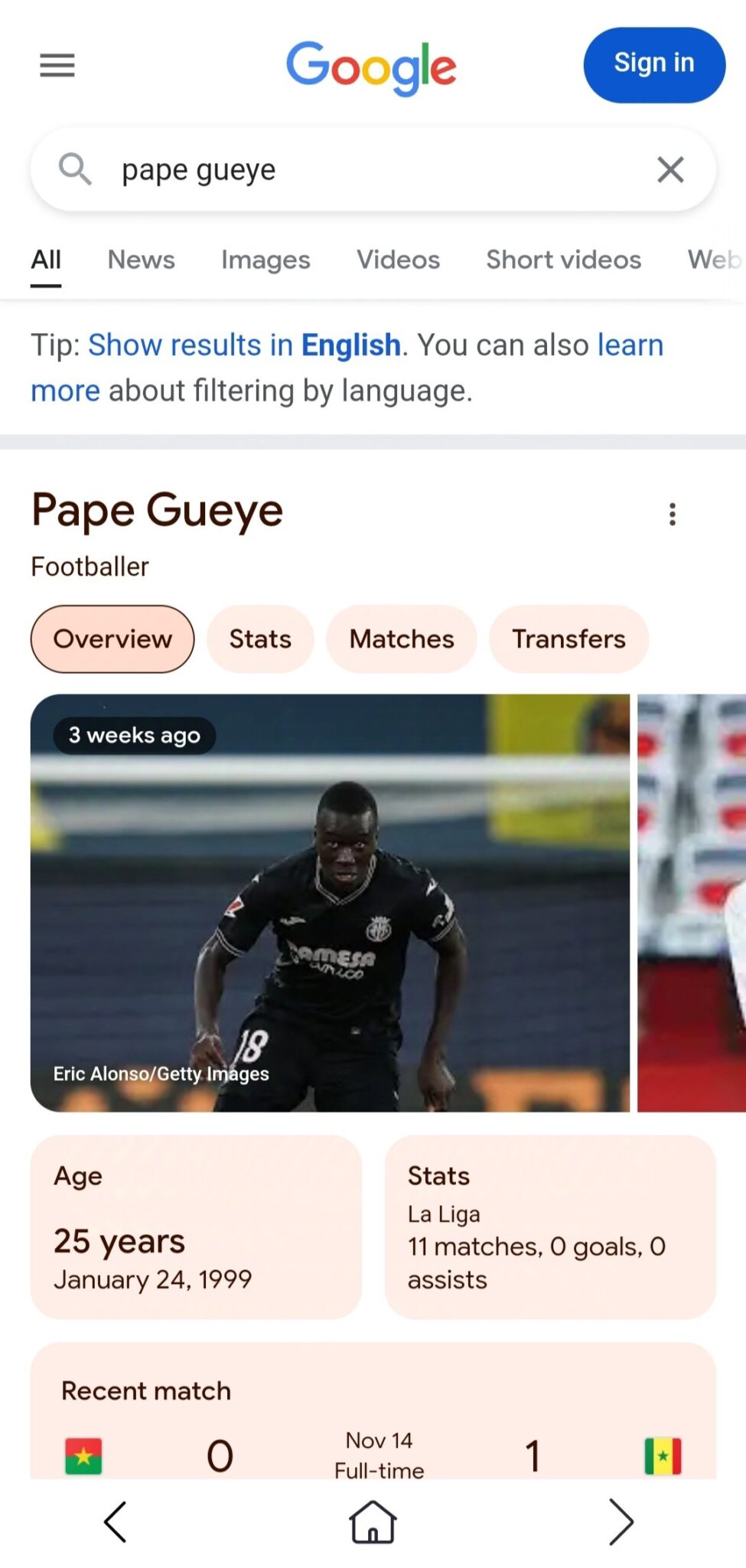Select the Transfers chip

coord(568,639)
